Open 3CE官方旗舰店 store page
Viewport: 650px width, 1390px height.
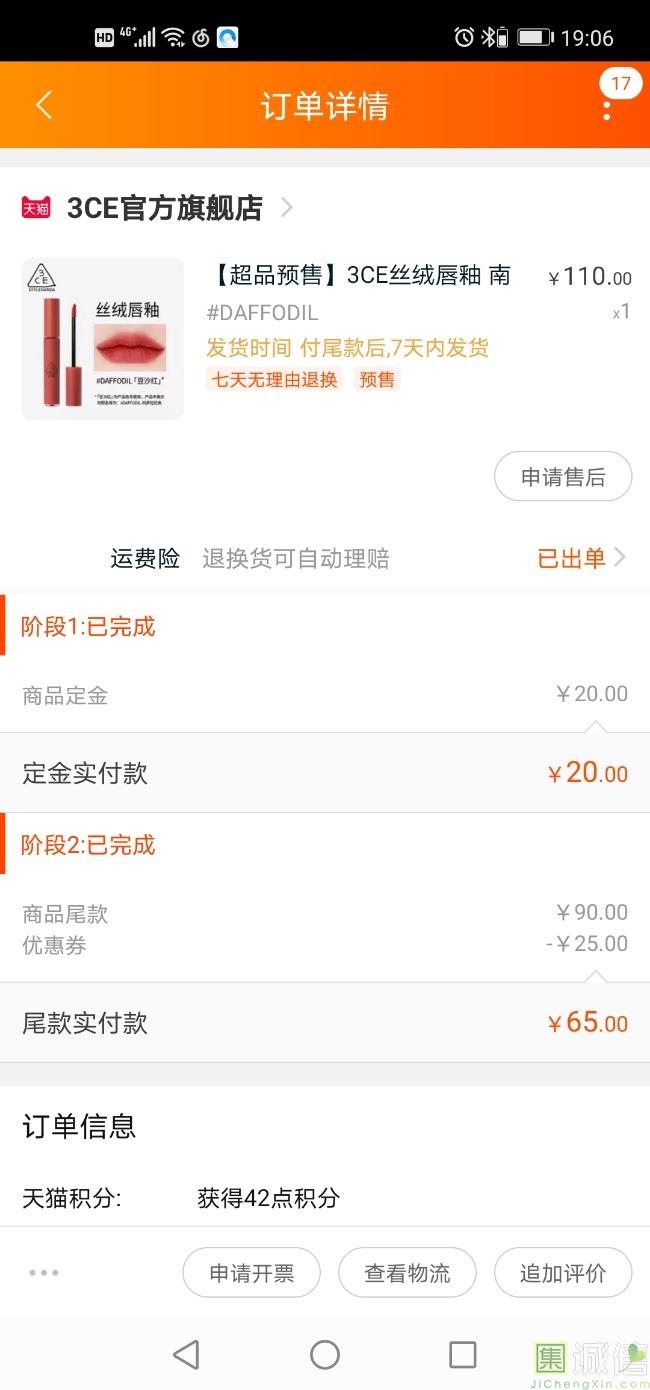pos(165,208)
